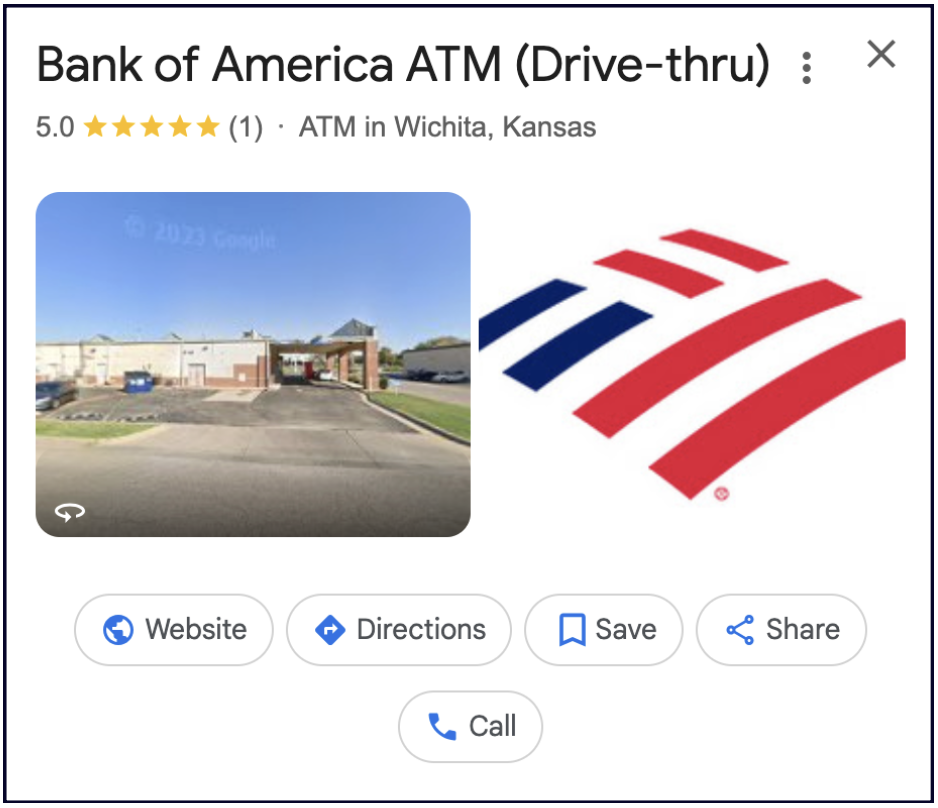
Task: Close the Bank of America ATM panel
Action: 880,55
